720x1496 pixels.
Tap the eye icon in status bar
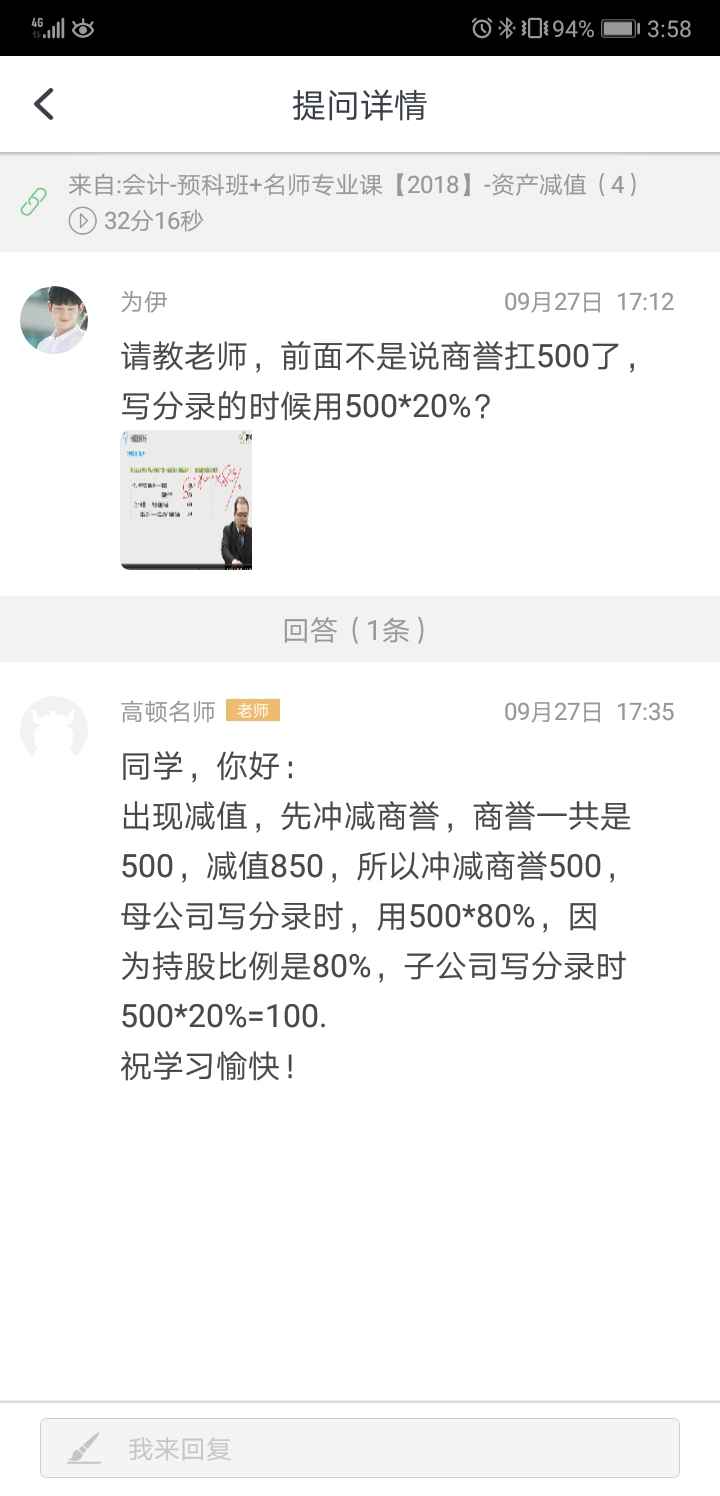pos(84,29)
